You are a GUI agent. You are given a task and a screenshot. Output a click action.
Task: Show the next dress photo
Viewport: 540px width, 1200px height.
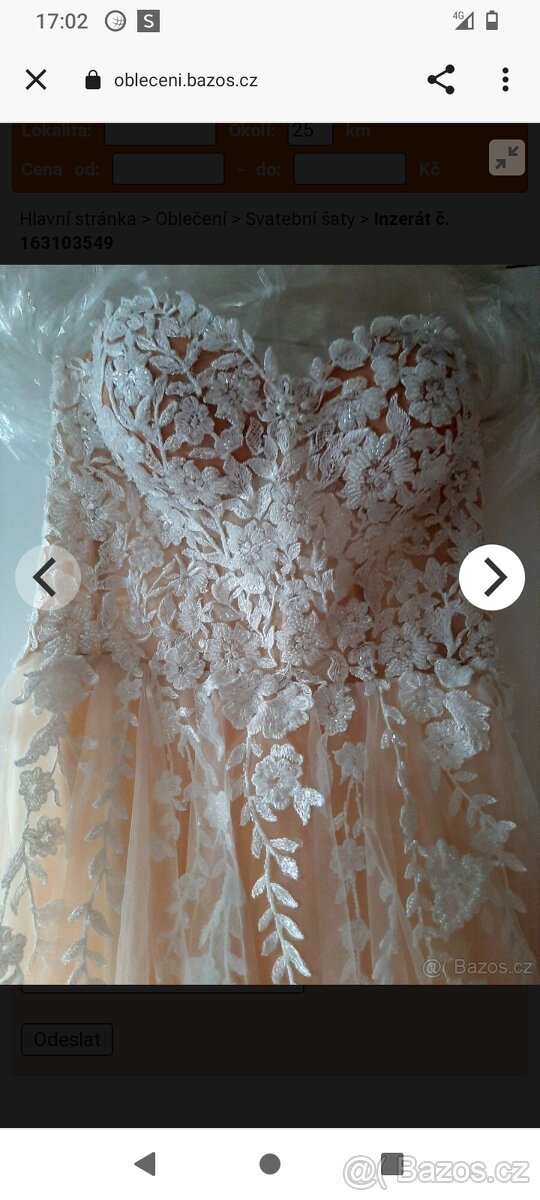pyautogui.click(x=492, y=577)
